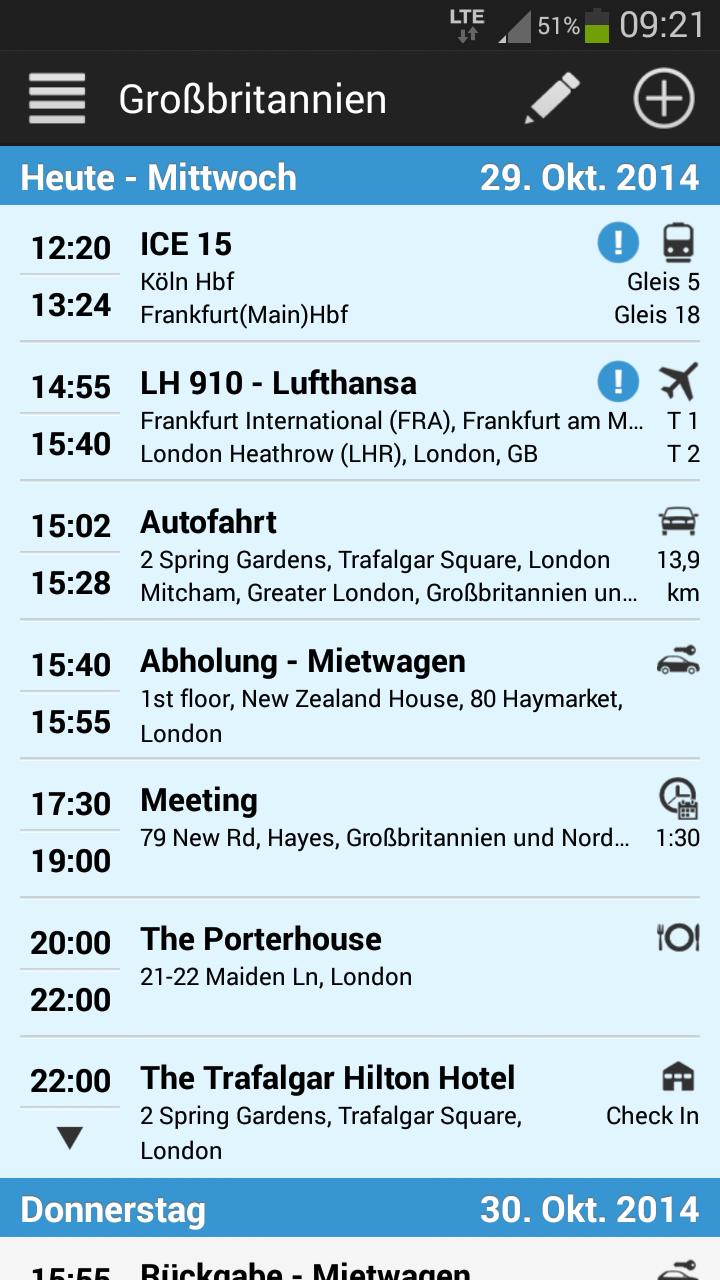Click the meeting clock icon
This screenshot has height=1280, width=720.
[676, 798]
